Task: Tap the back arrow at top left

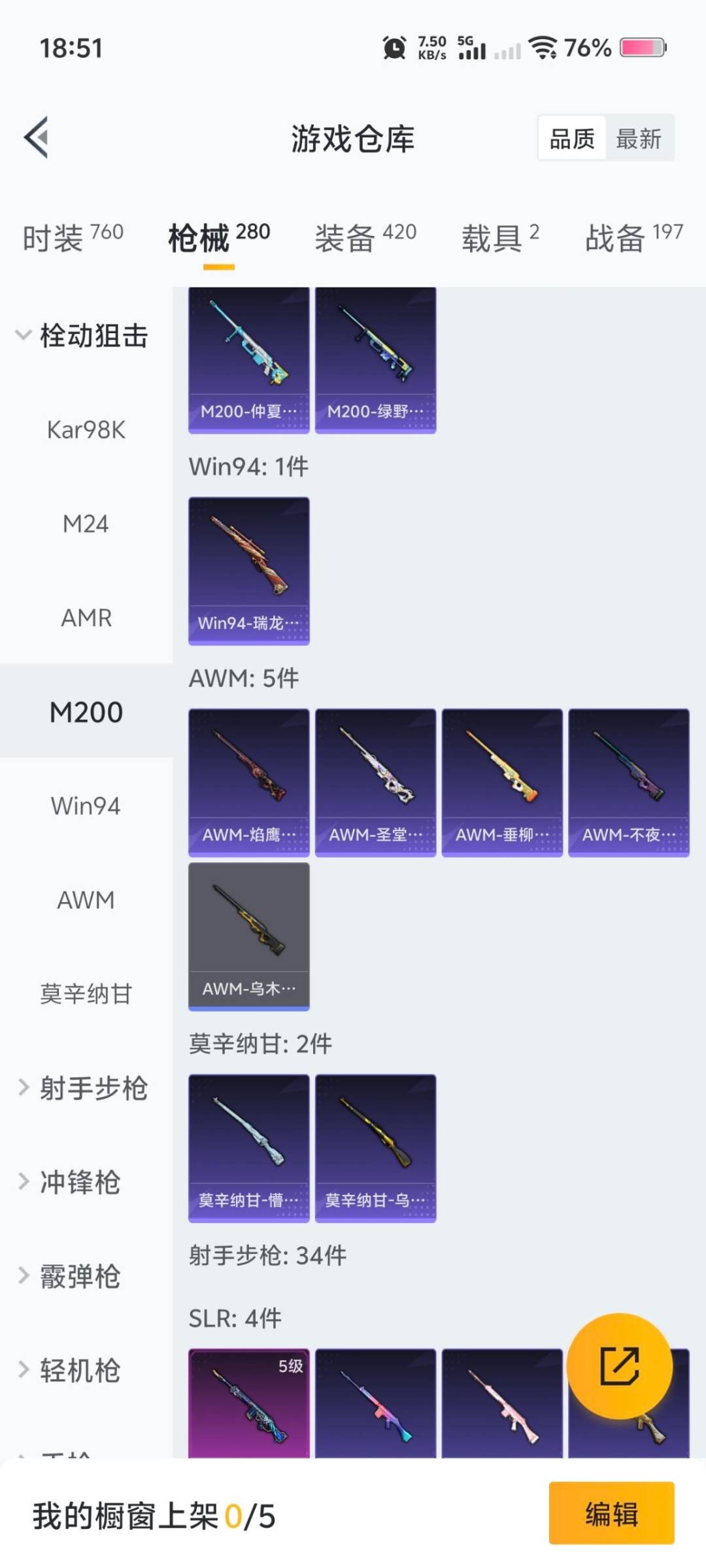Action: 37,137
